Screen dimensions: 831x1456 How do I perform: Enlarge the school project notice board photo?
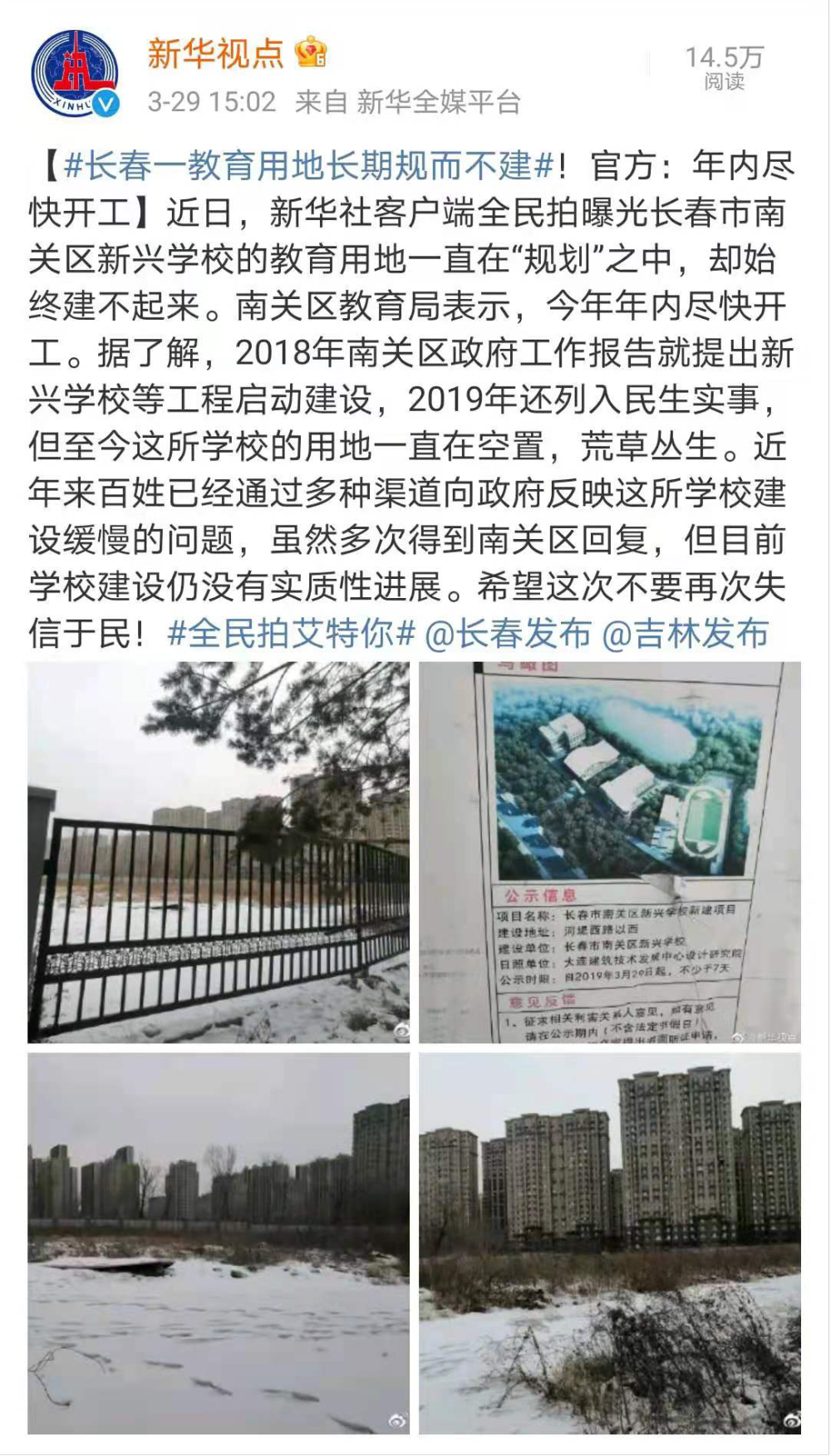click(x=609, y=851)
